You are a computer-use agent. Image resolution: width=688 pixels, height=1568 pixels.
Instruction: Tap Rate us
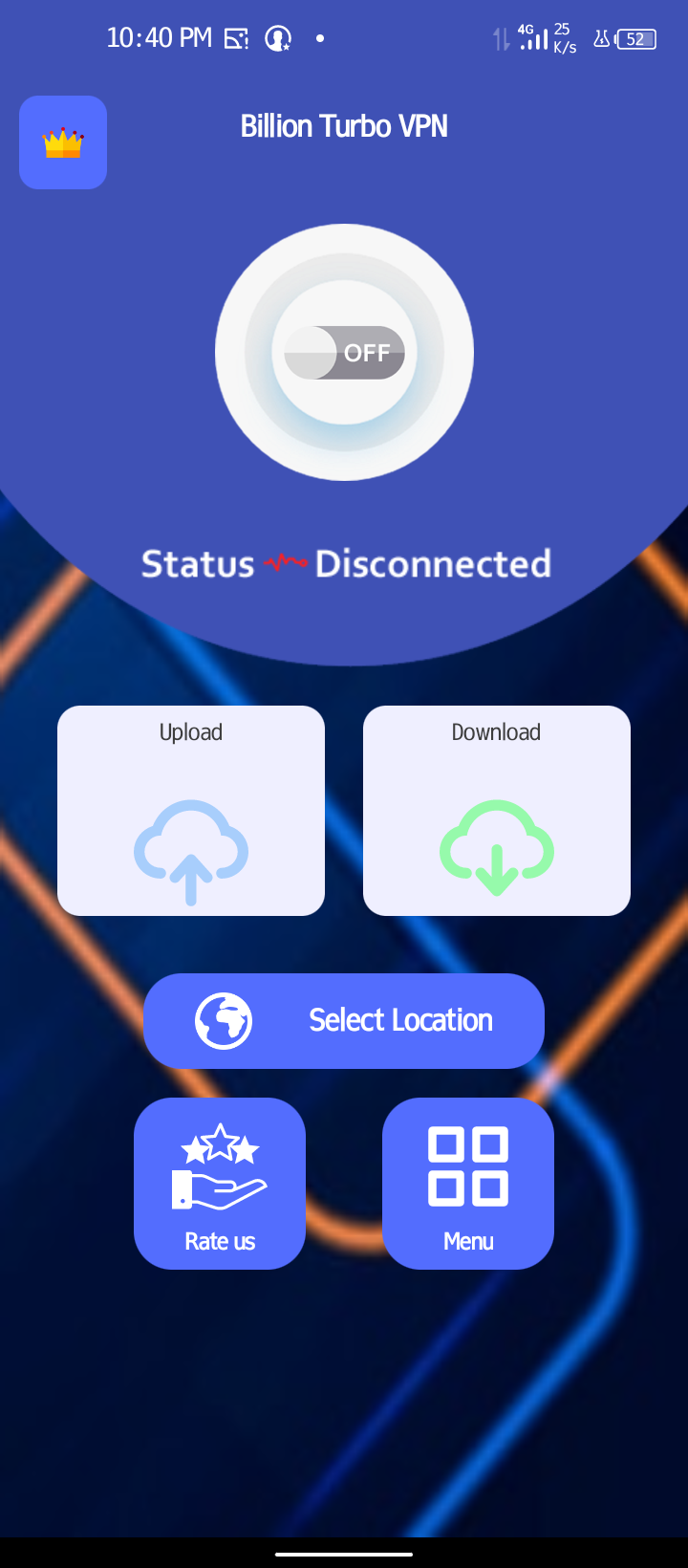click(x=220, y=1184)
